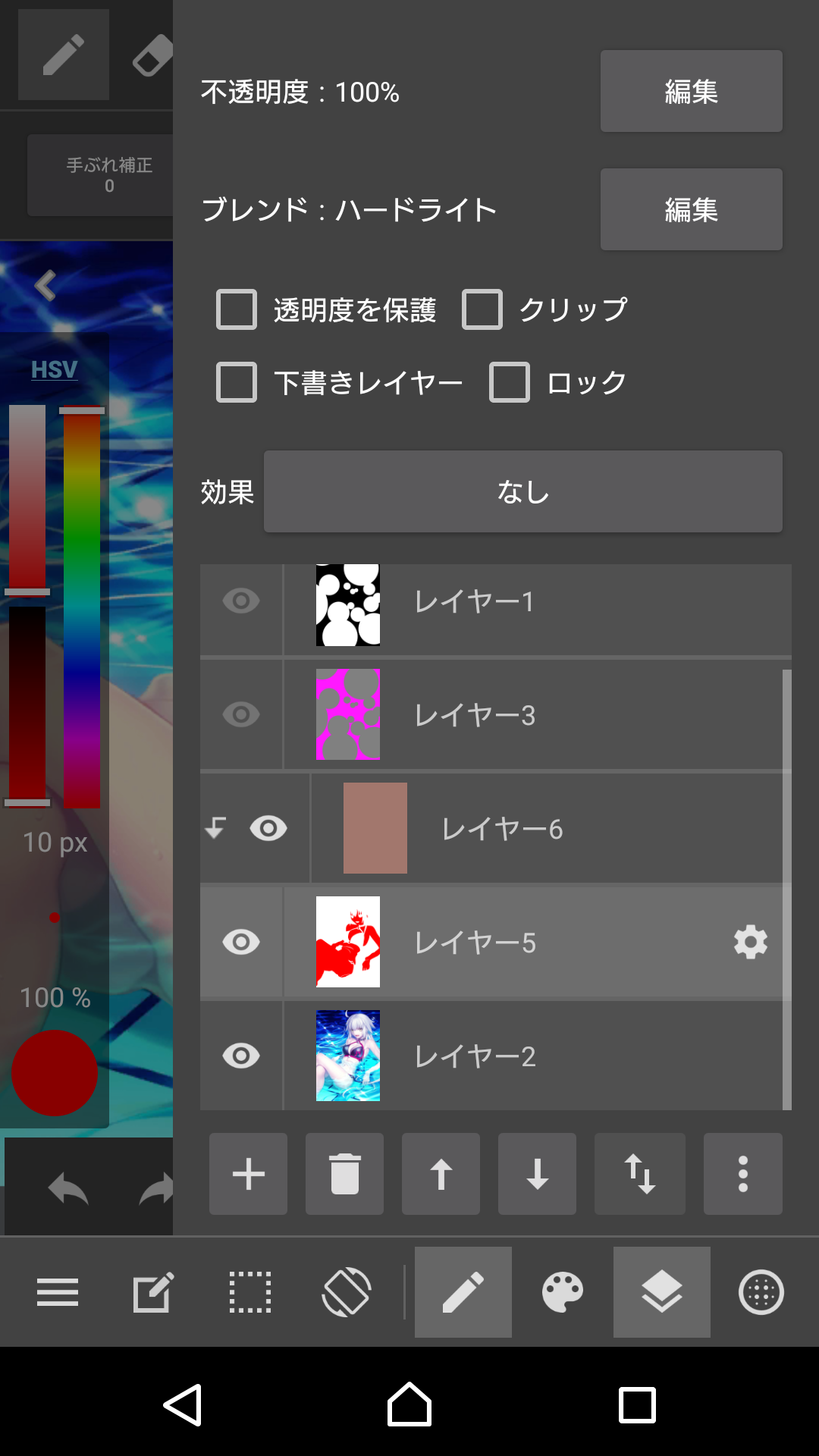This screenshot has width=819, height=1456.
Task: Toggle the ロック checkbox
Action: point(510,382)
